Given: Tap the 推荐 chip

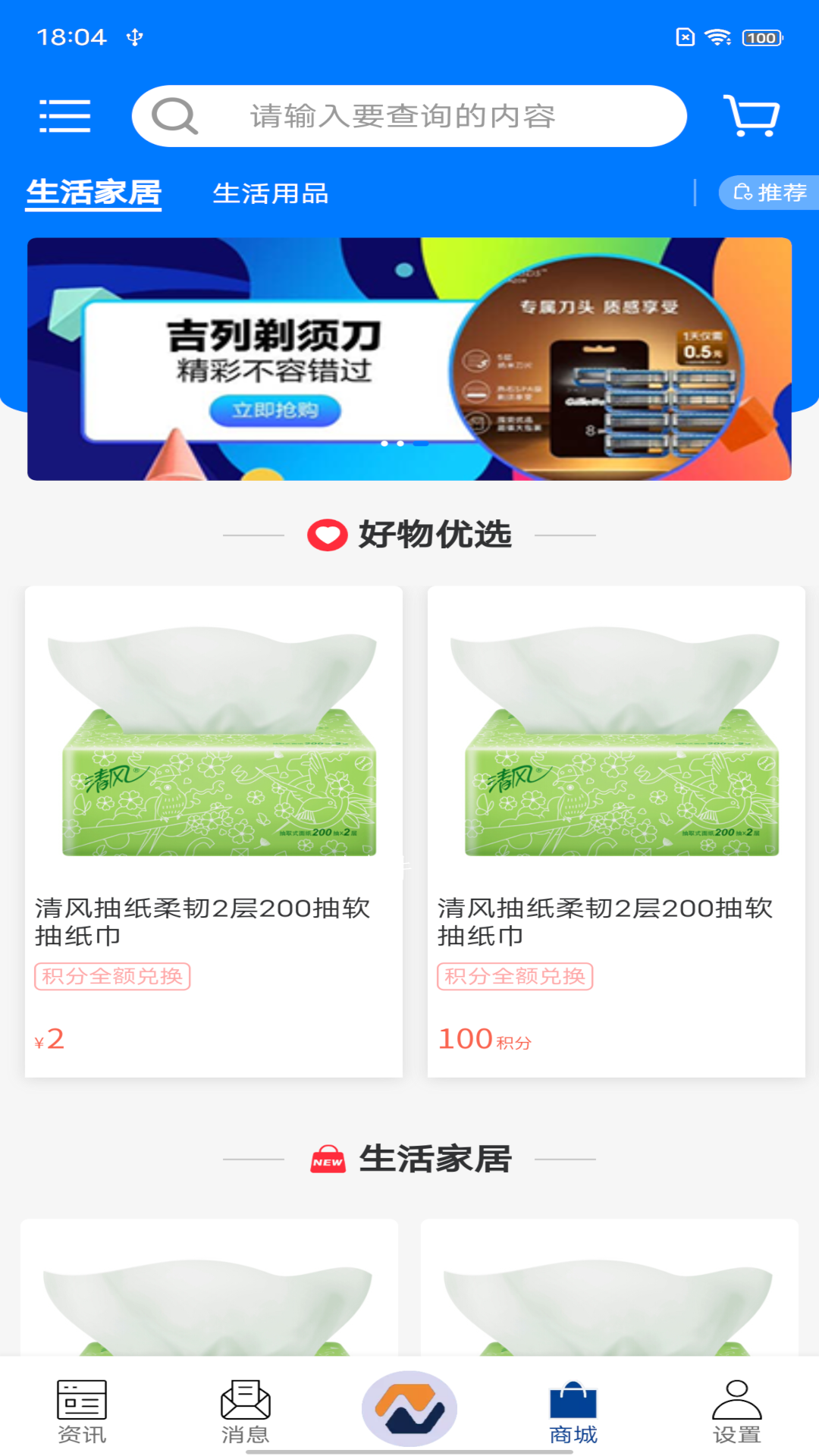Looking at the screenshot, I should point(768,193).
